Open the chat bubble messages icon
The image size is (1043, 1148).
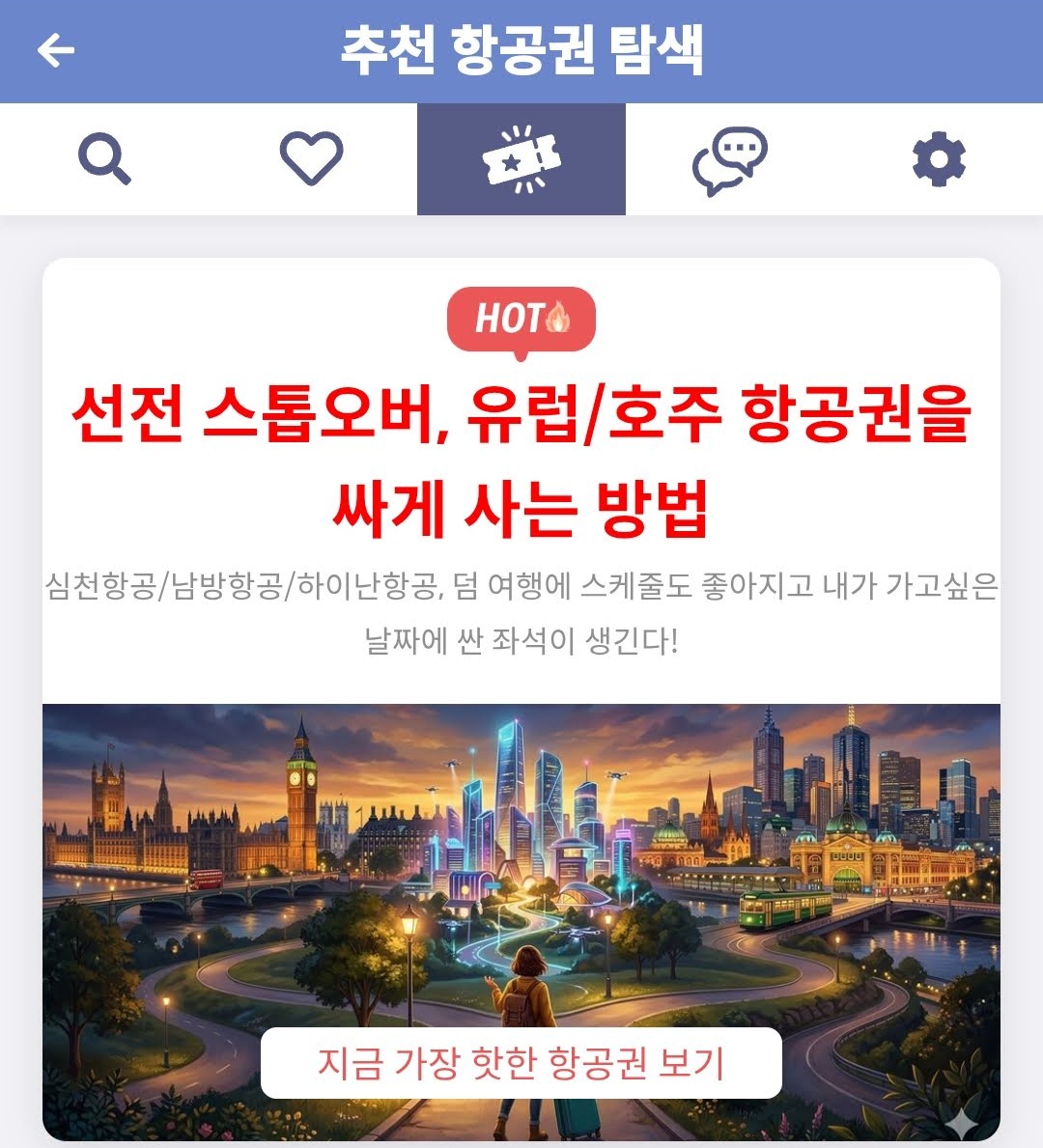tap(731, 158)
